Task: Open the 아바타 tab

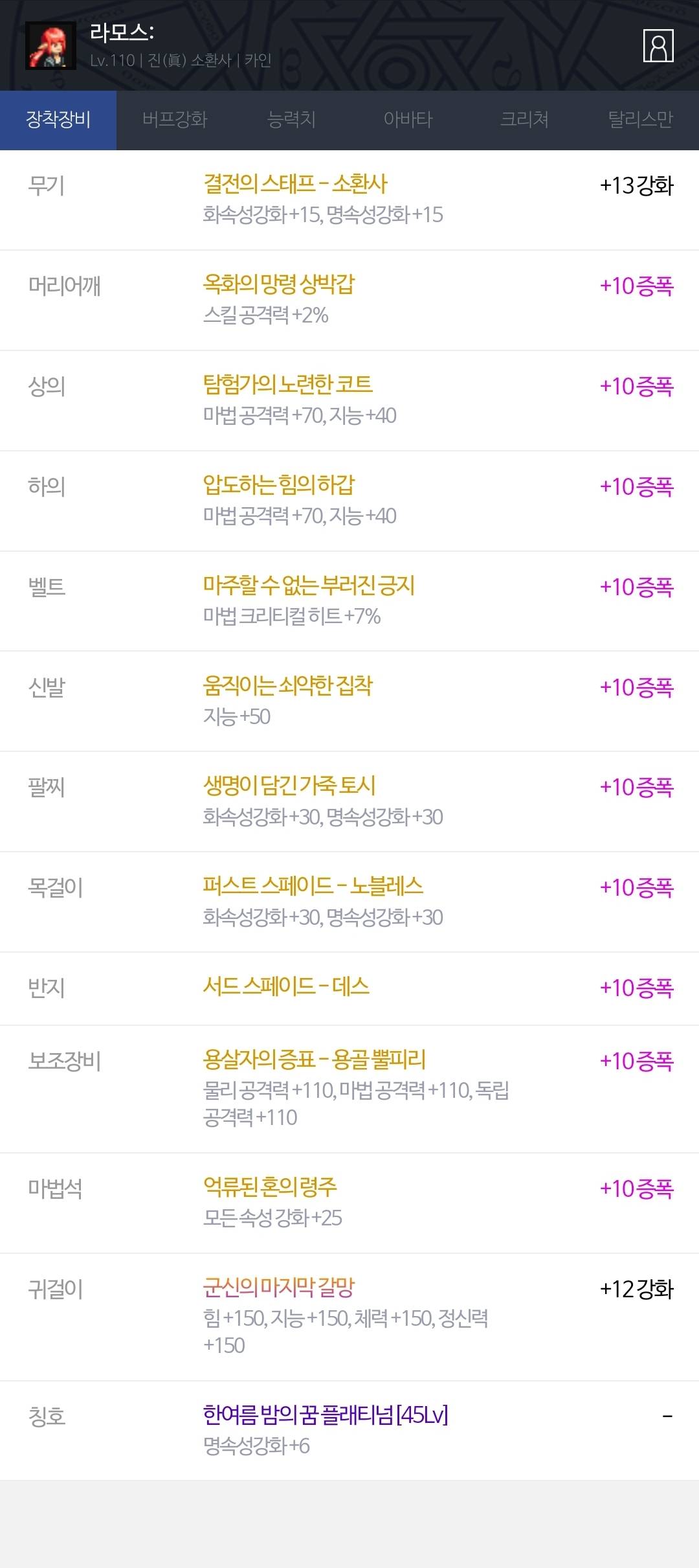Action: coord(408,120)
